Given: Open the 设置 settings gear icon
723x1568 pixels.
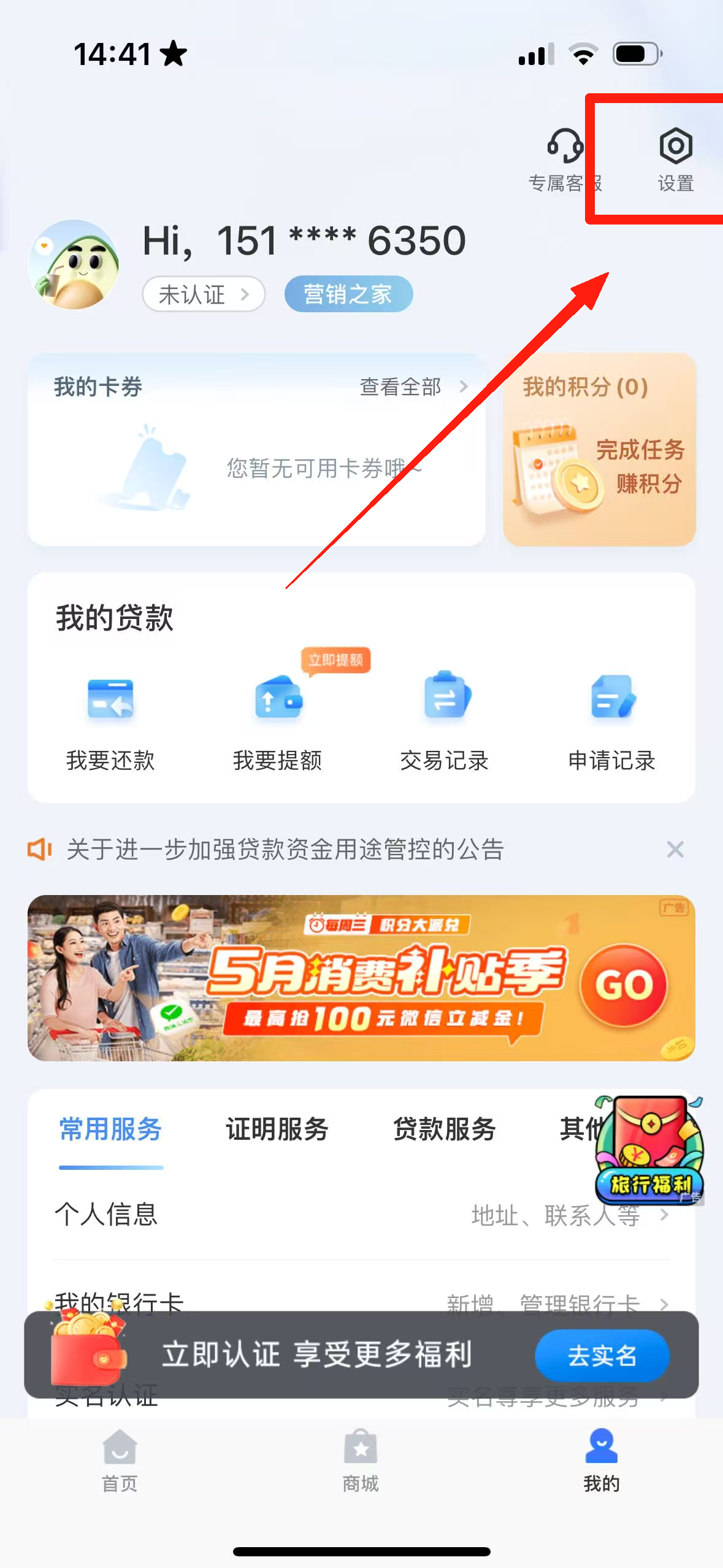Looking at the screenshot, I should 675,147.
